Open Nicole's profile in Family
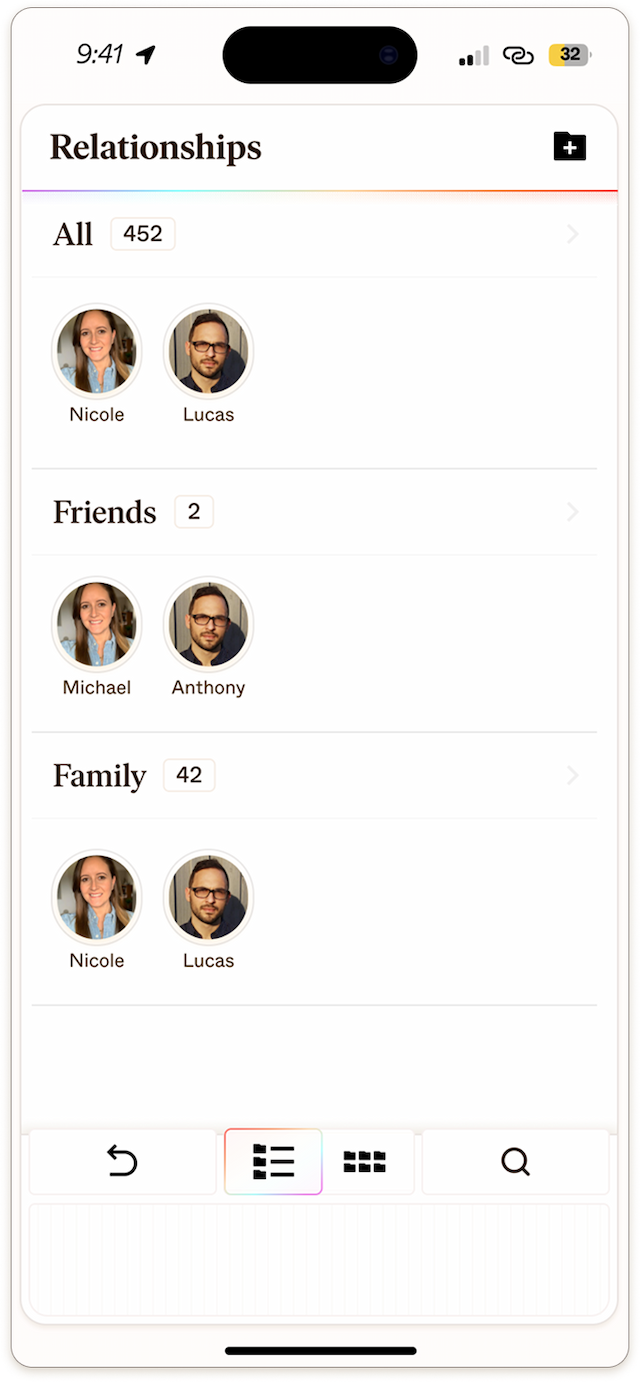 (97, 898)
